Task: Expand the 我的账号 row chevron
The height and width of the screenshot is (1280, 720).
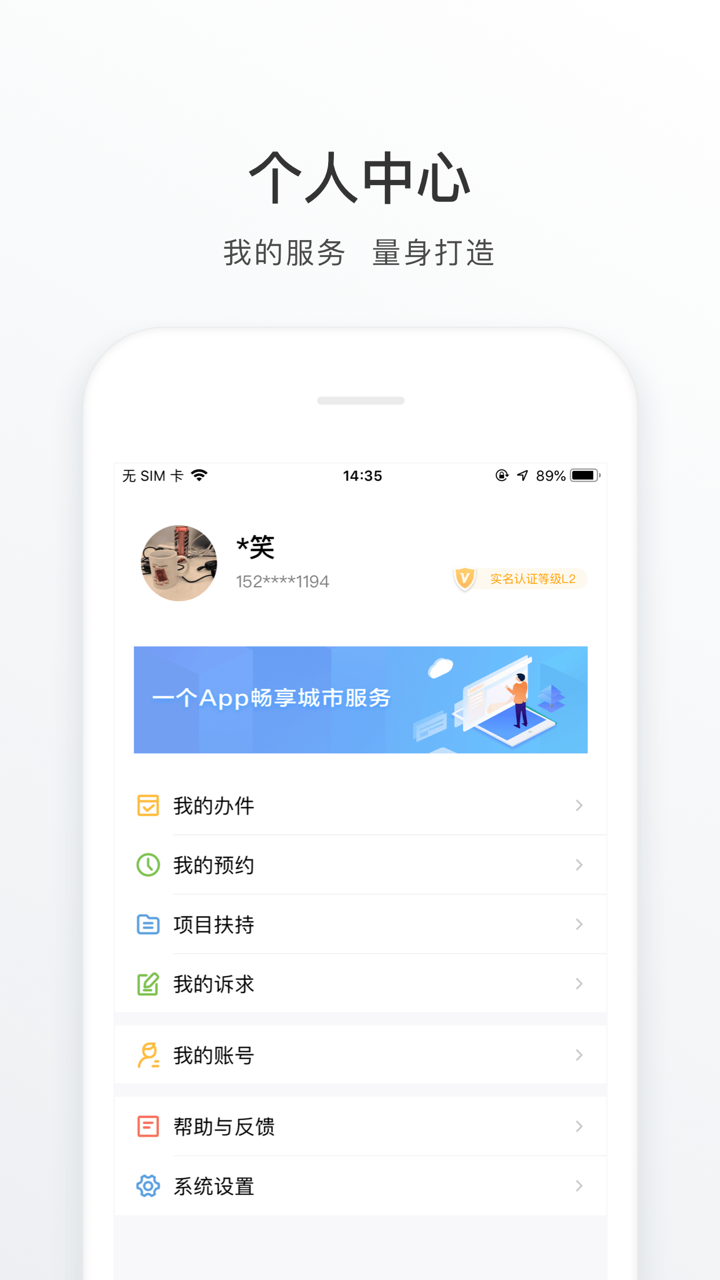Action: [x=581, y=1055]
